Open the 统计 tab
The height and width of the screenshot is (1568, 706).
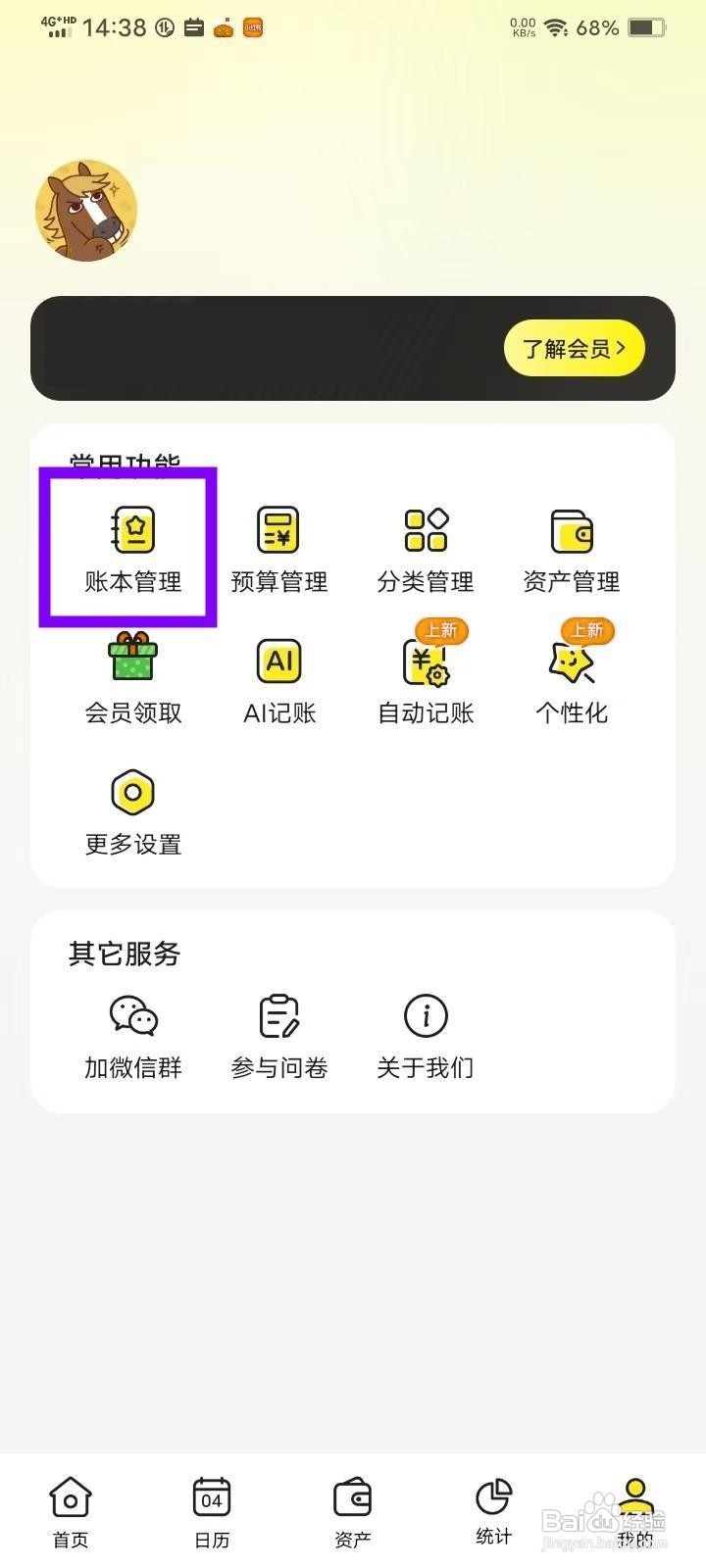pos(494,1512)
